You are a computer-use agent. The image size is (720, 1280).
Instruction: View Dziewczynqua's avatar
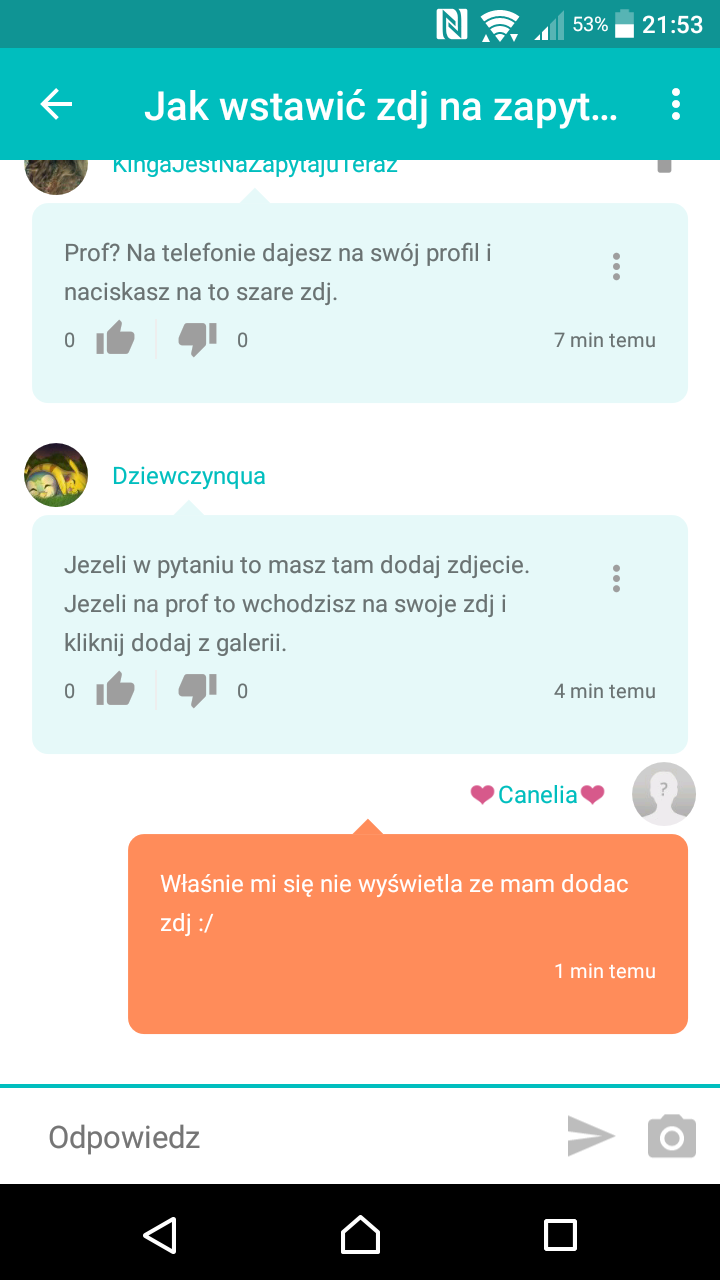(x=56, y=475)
